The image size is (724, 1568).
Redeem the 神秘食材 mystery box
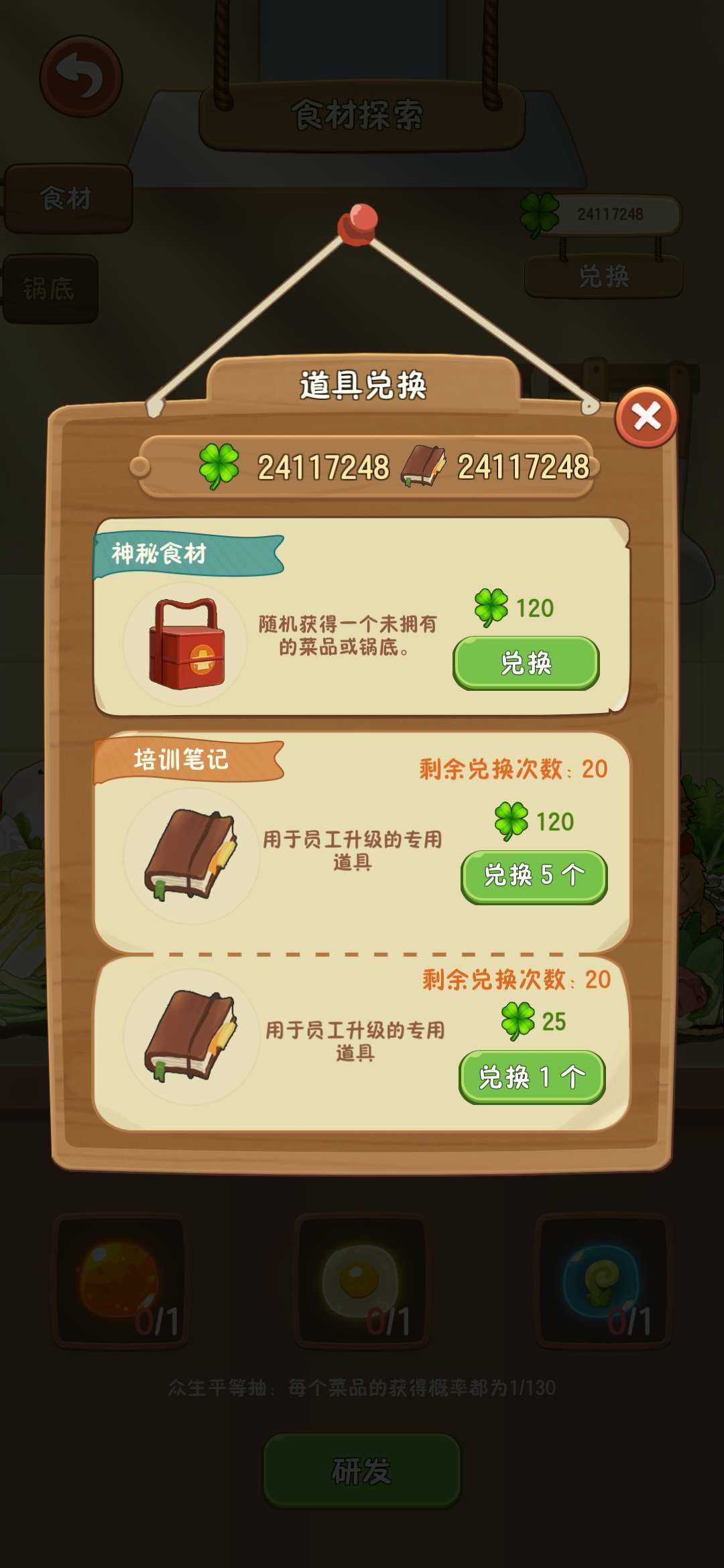526,663
